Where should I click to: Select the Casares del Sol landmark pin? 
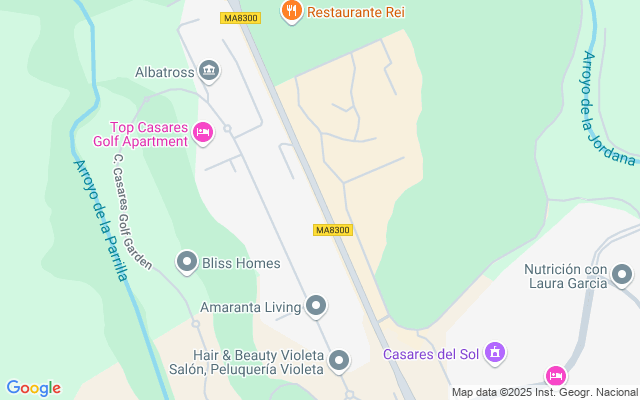tap(494, 353)
